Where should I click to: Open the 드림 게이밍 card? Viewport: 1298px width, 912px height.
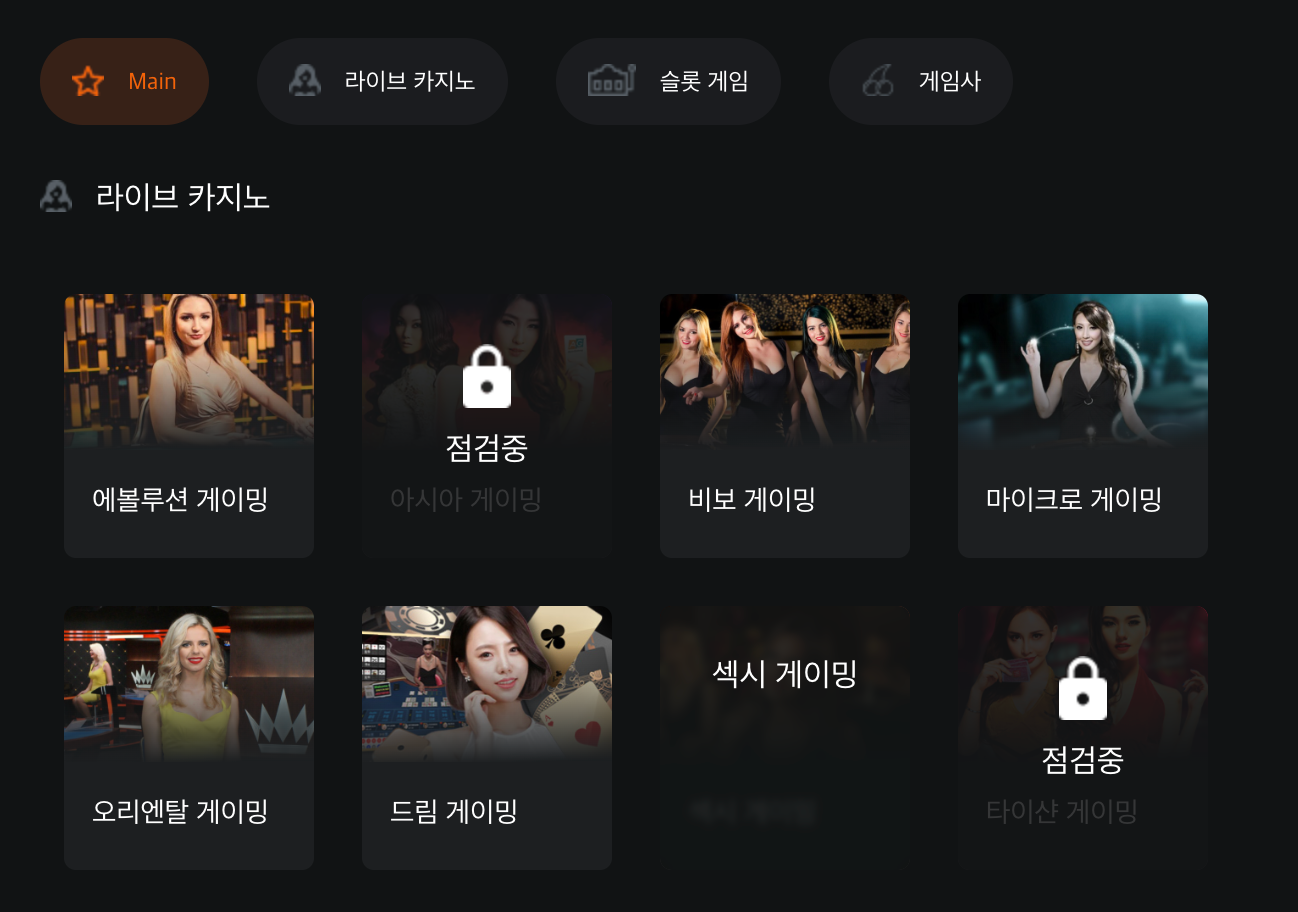click(x=487, y=737)
